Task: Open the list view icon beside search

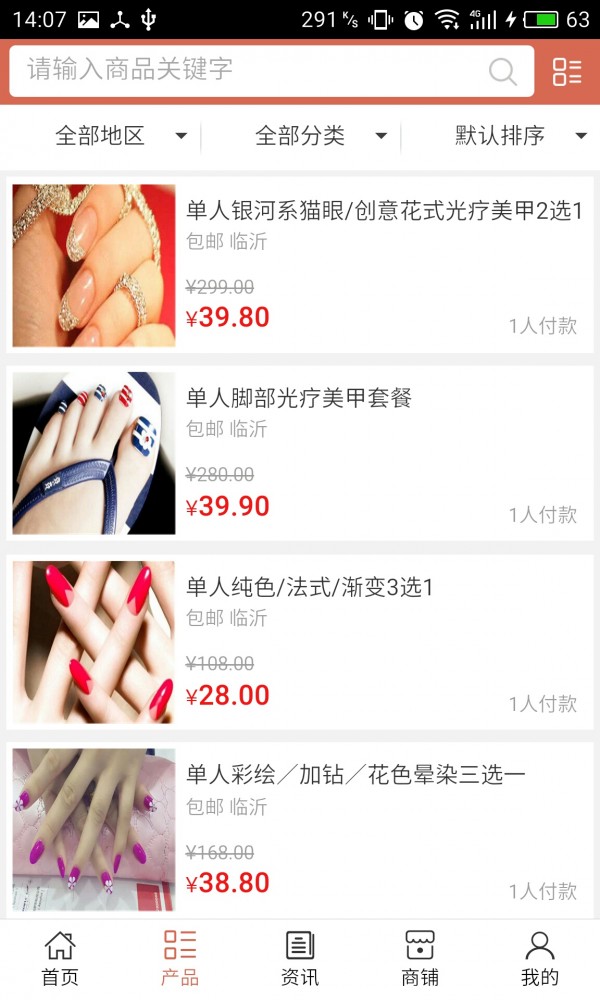Action: 567,71
